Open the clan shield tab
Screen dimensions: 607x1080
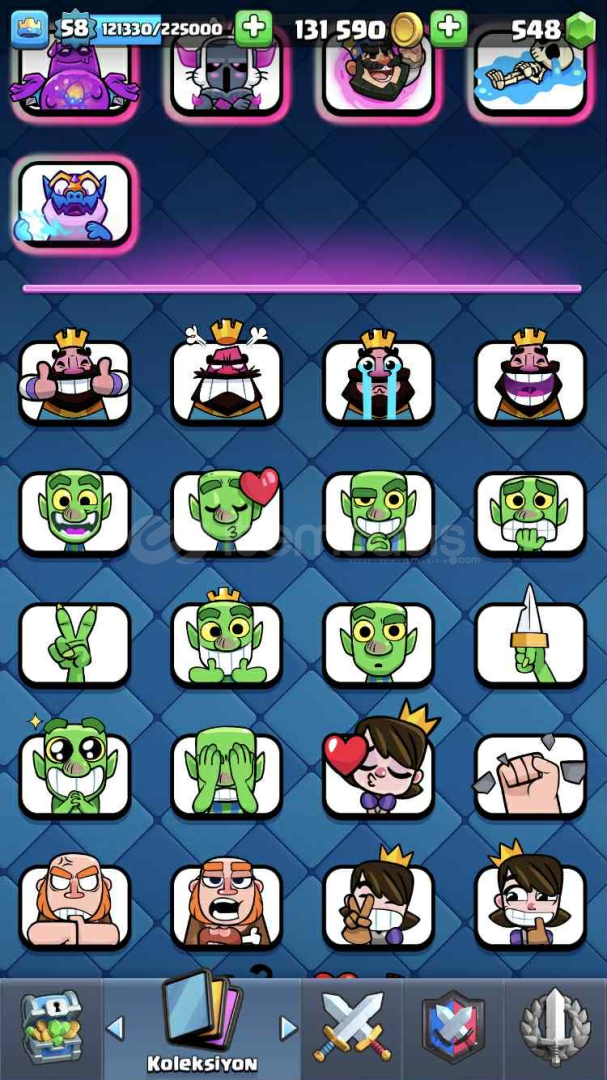click(x=453, y=1026)
